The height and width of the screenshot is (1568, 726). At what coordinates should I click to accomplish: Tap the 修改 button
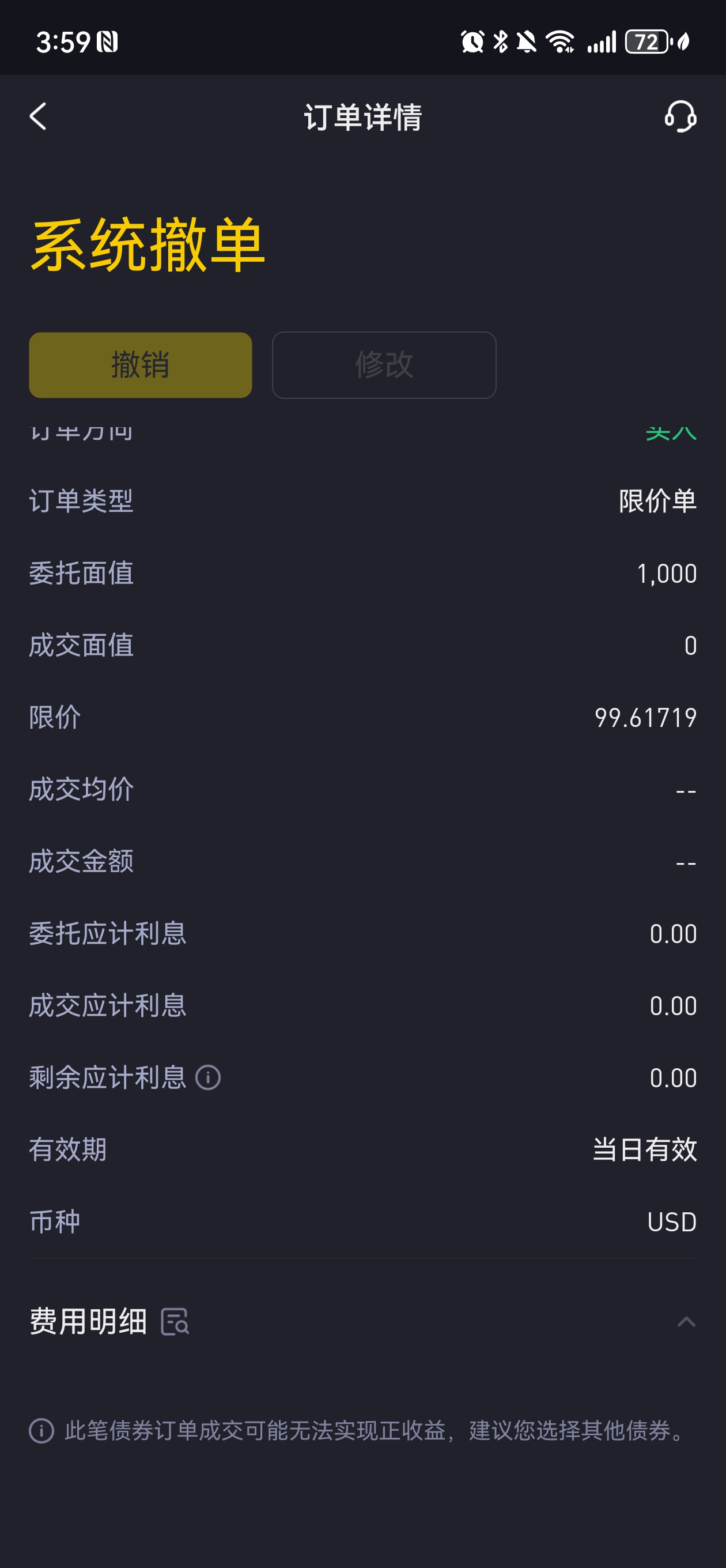[384, 365]
